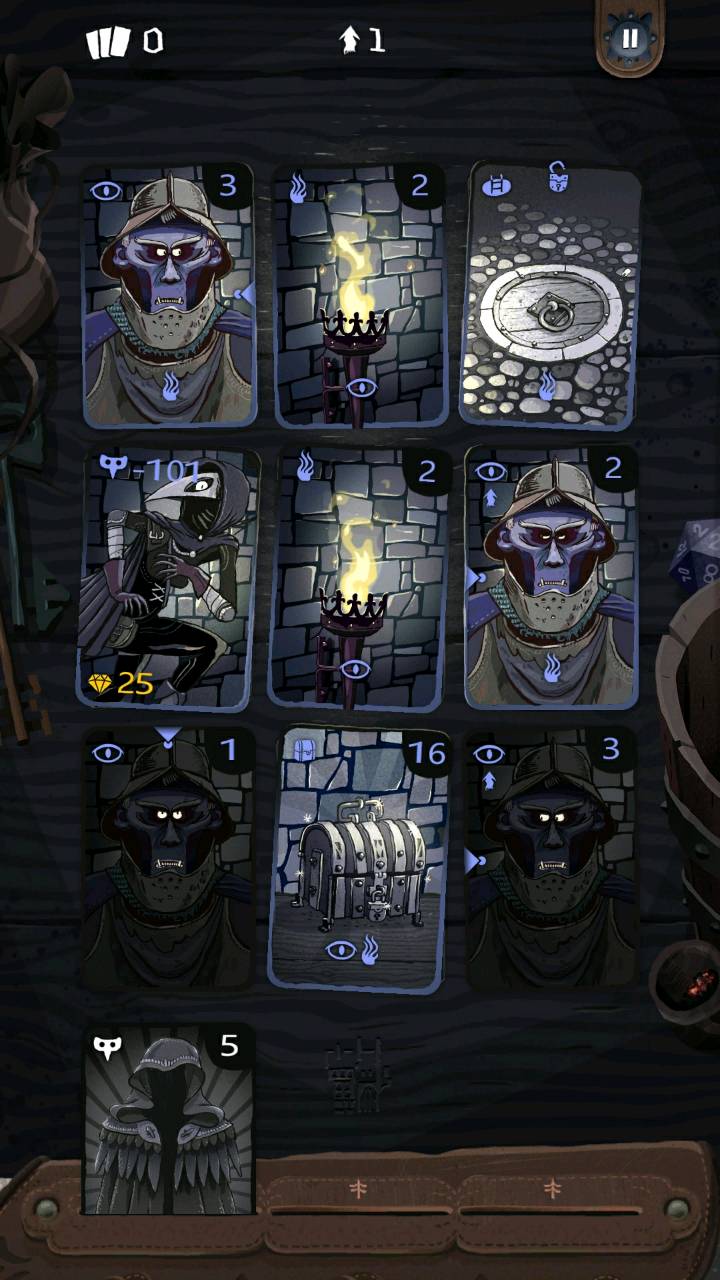This screenshot has width=720, height=1280.
Task: Open the treasure chest card valued 16
Action: (359, 858)
